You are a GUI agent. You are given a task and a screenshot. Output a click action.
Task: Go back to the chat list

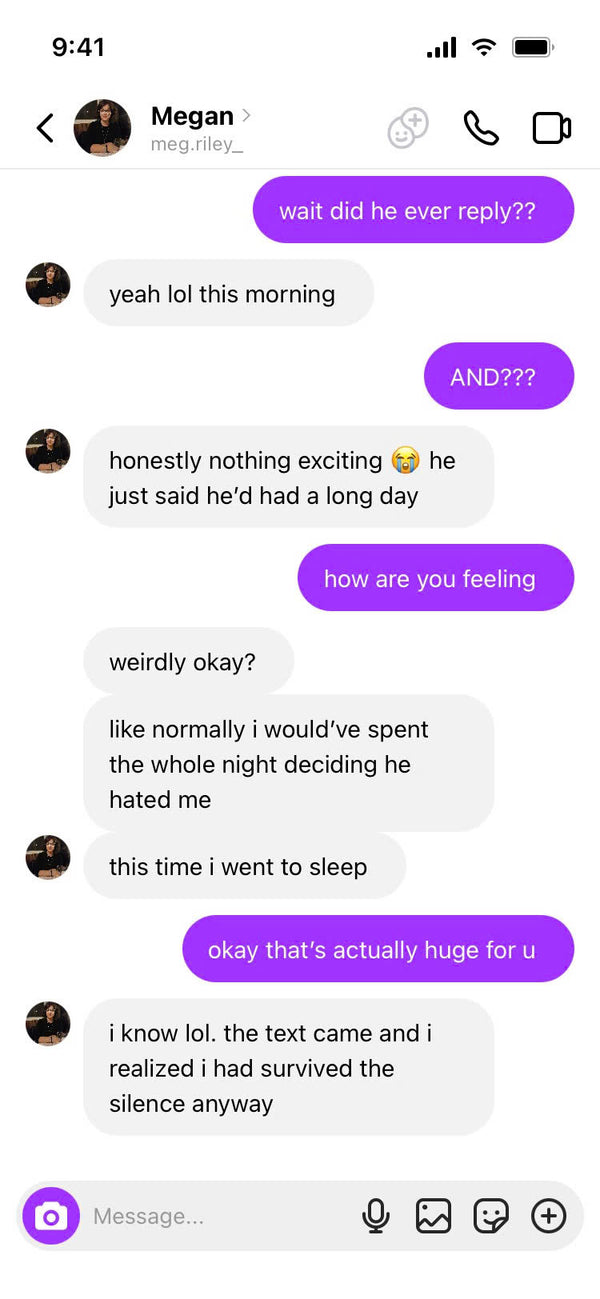(45, 128)
